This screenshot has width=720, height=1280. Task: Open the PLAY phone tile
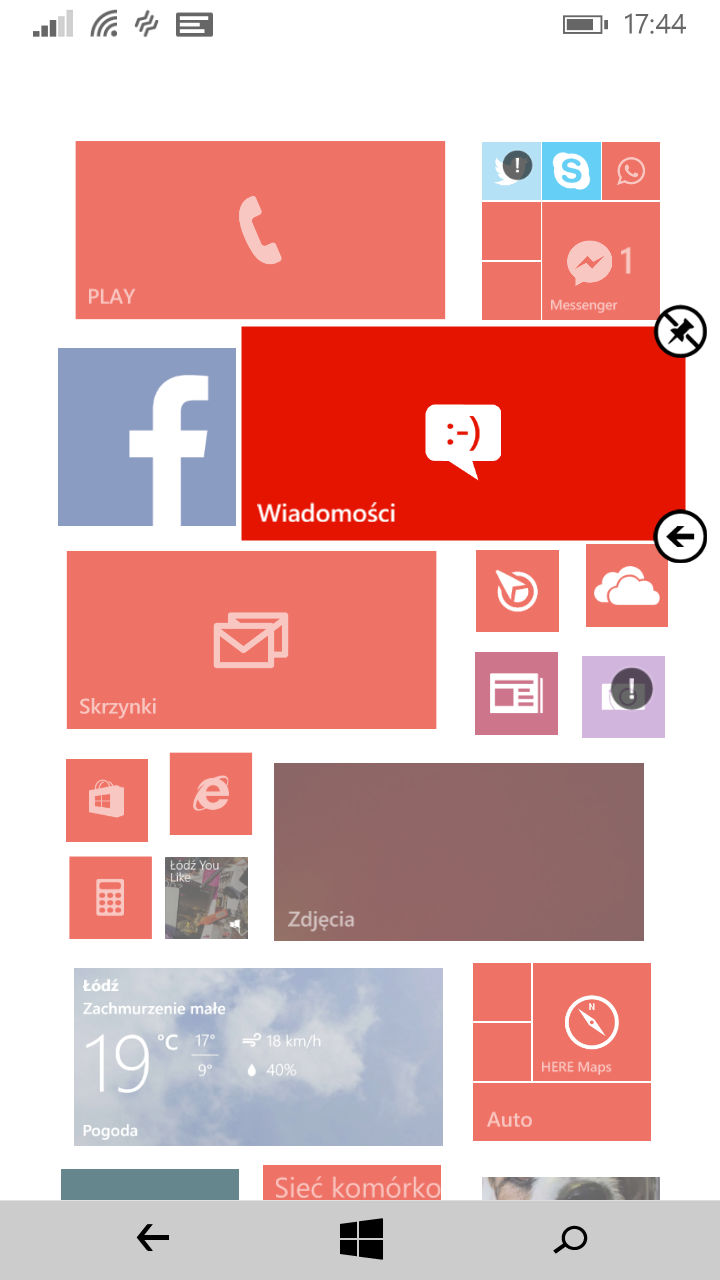260,230
